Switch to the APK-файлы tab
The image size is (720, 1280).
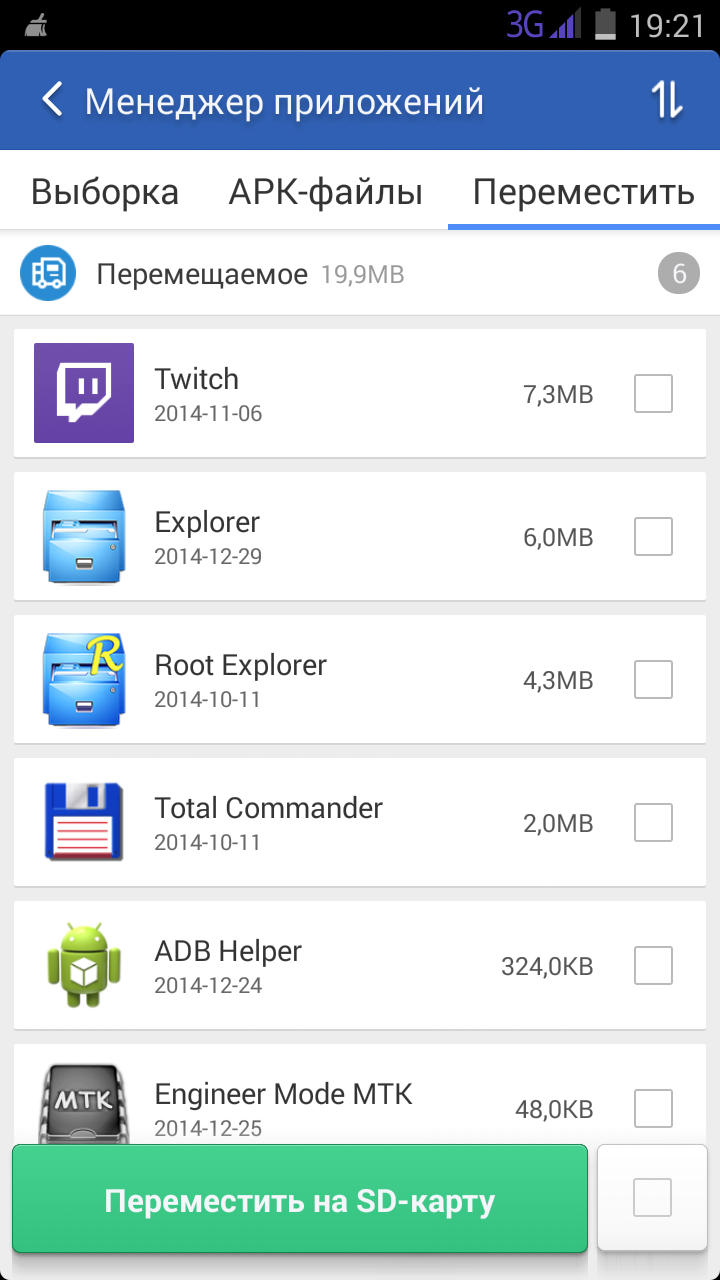pos(325,191)
